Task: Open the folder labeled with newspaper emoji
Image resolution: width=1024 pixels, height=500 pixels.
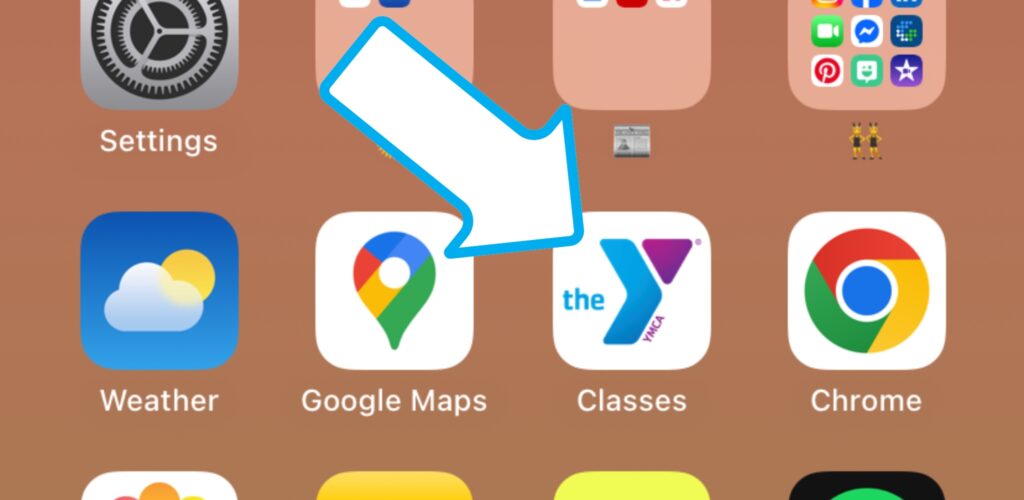Action: 631,50
